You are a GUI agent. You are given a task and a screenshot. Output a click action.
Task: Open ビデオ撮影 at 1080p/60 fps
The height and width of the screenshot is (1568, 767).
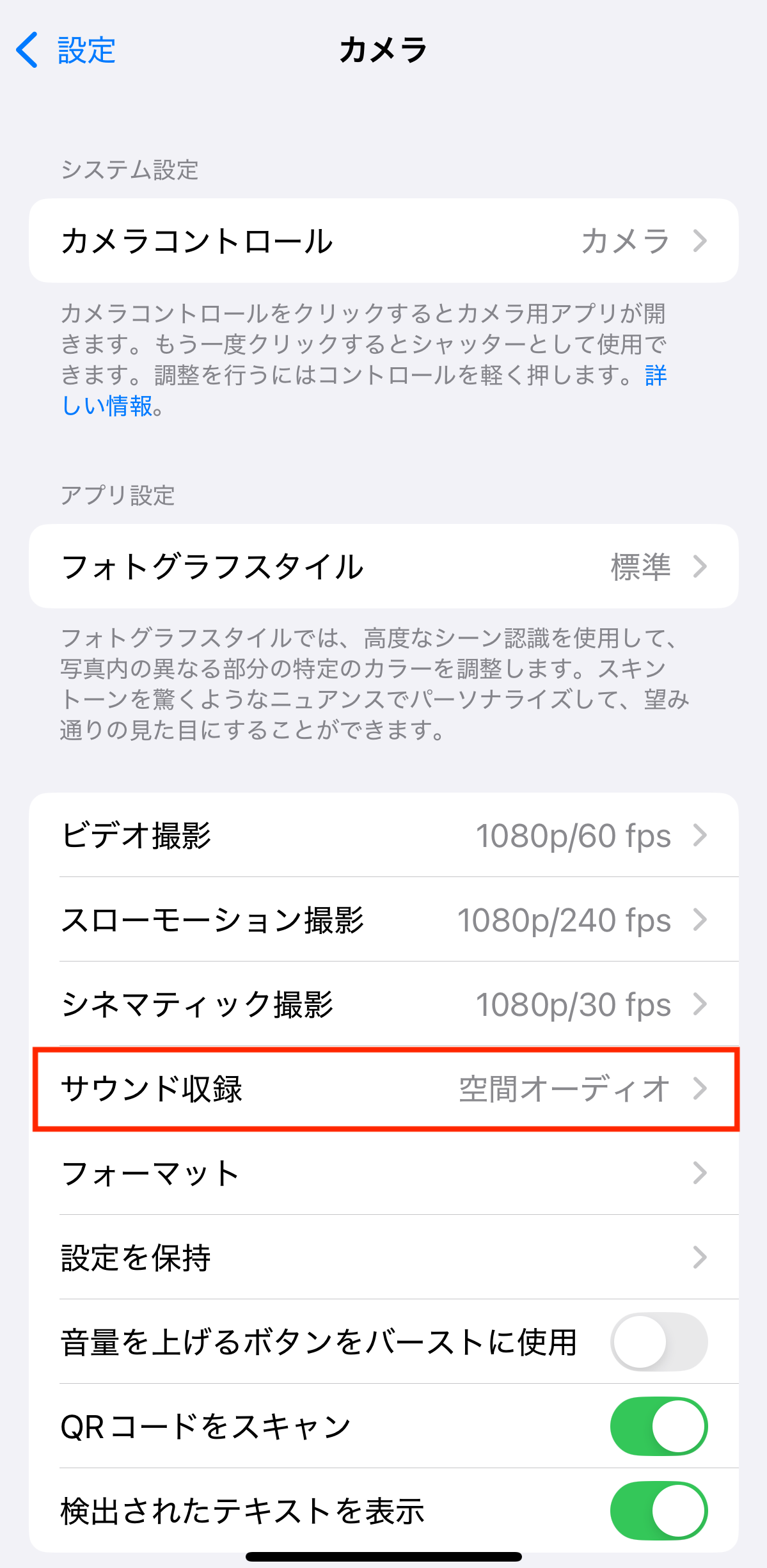click(x=256, y=835)
